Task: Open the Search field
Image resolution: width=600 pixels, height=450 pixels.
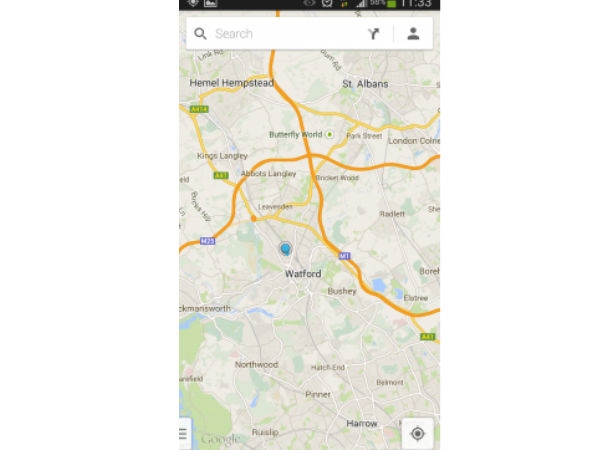Action: [x=280, y=34]
